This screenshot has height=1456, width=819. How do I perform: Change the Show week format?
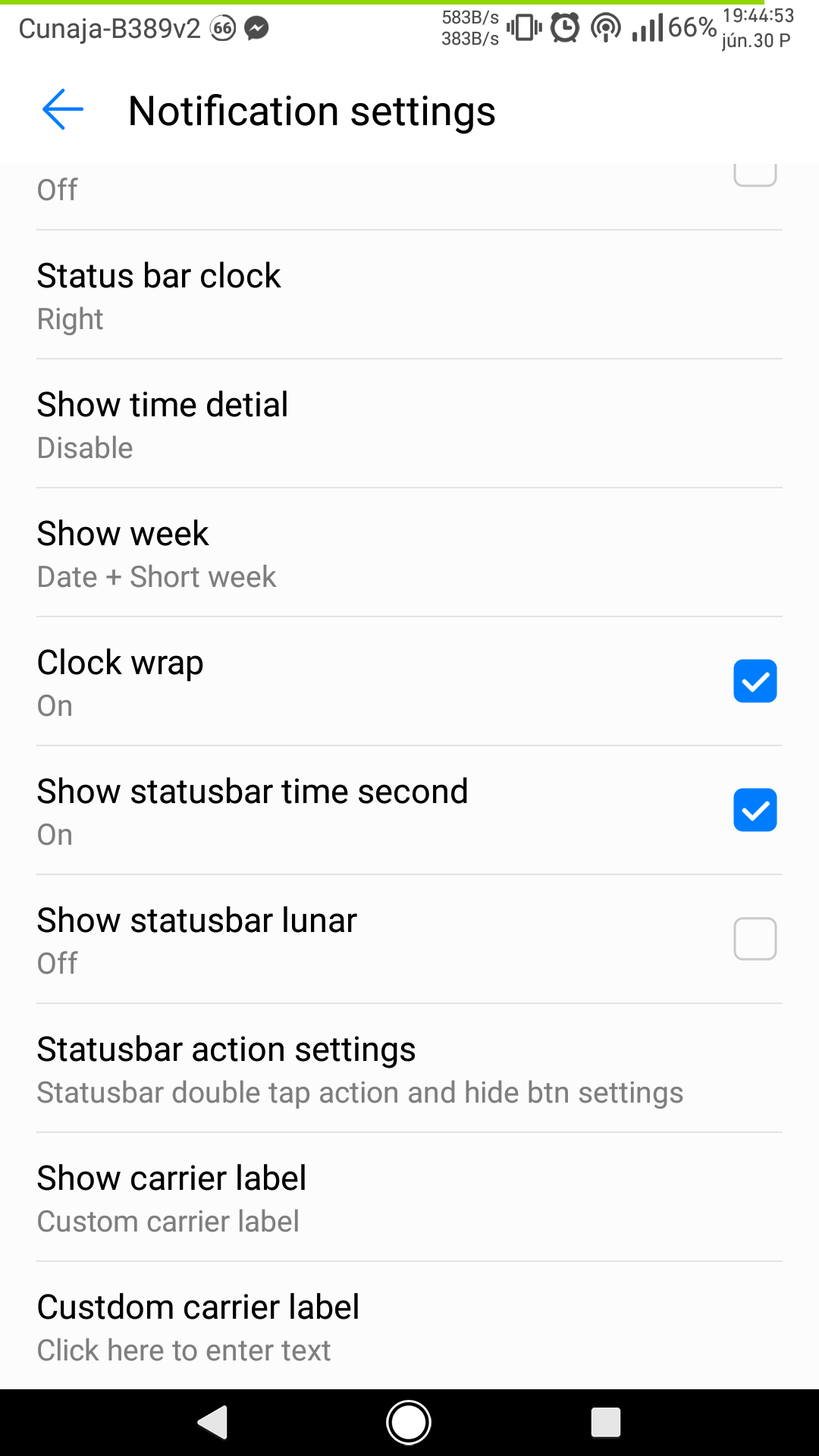409,553
